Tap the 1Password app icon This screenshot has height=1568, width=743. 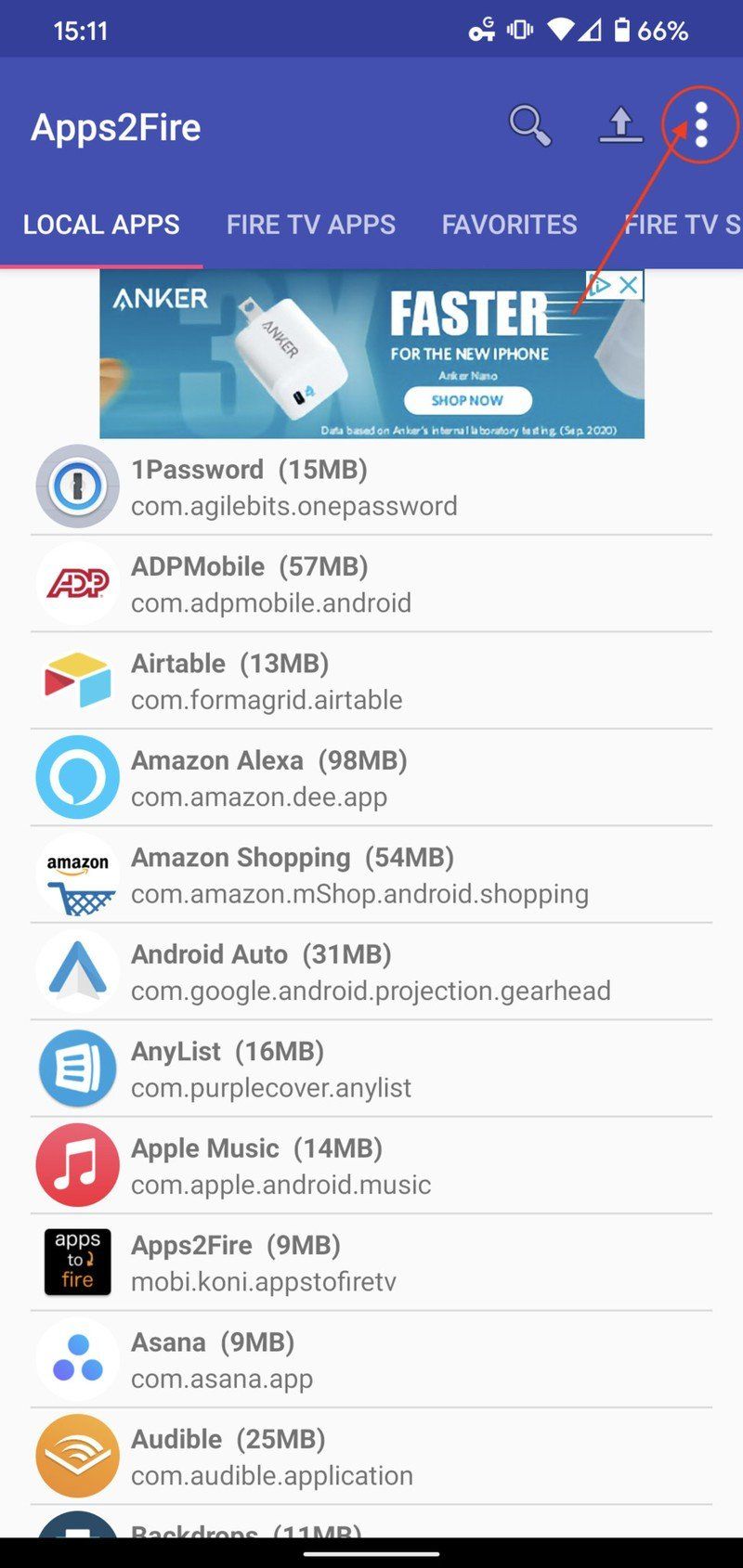[77, 486]
